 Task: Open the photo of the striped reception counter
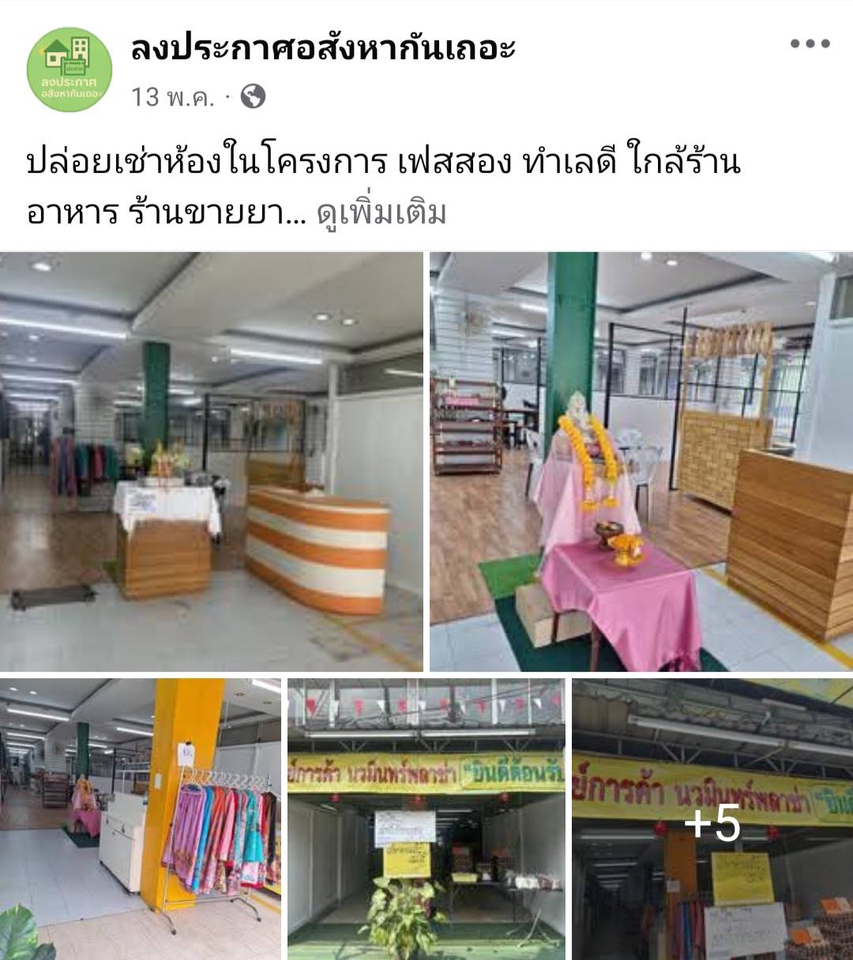[211, 461]
